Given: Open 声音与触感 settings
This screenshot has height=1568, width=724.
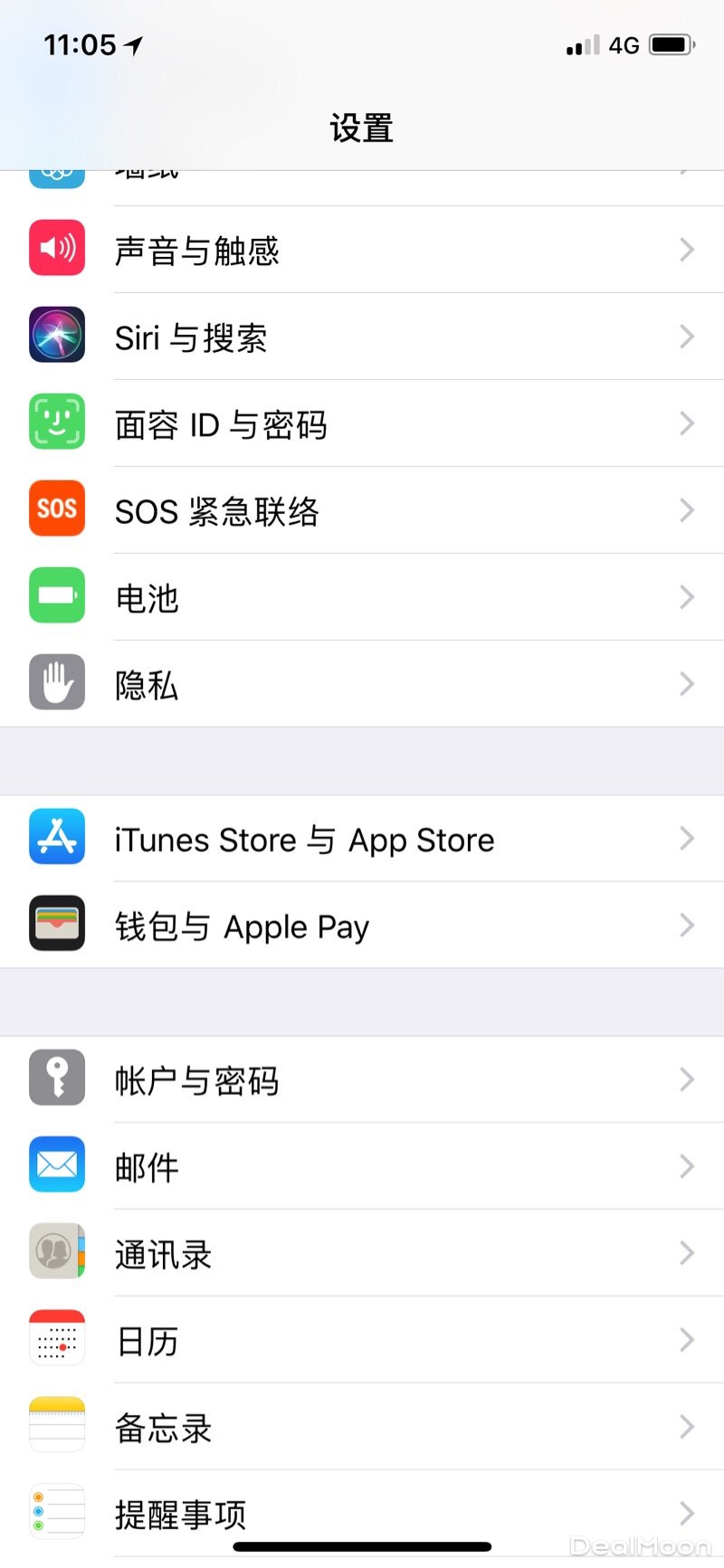Looking at the screenshot, I should click(x=362, y=250).
